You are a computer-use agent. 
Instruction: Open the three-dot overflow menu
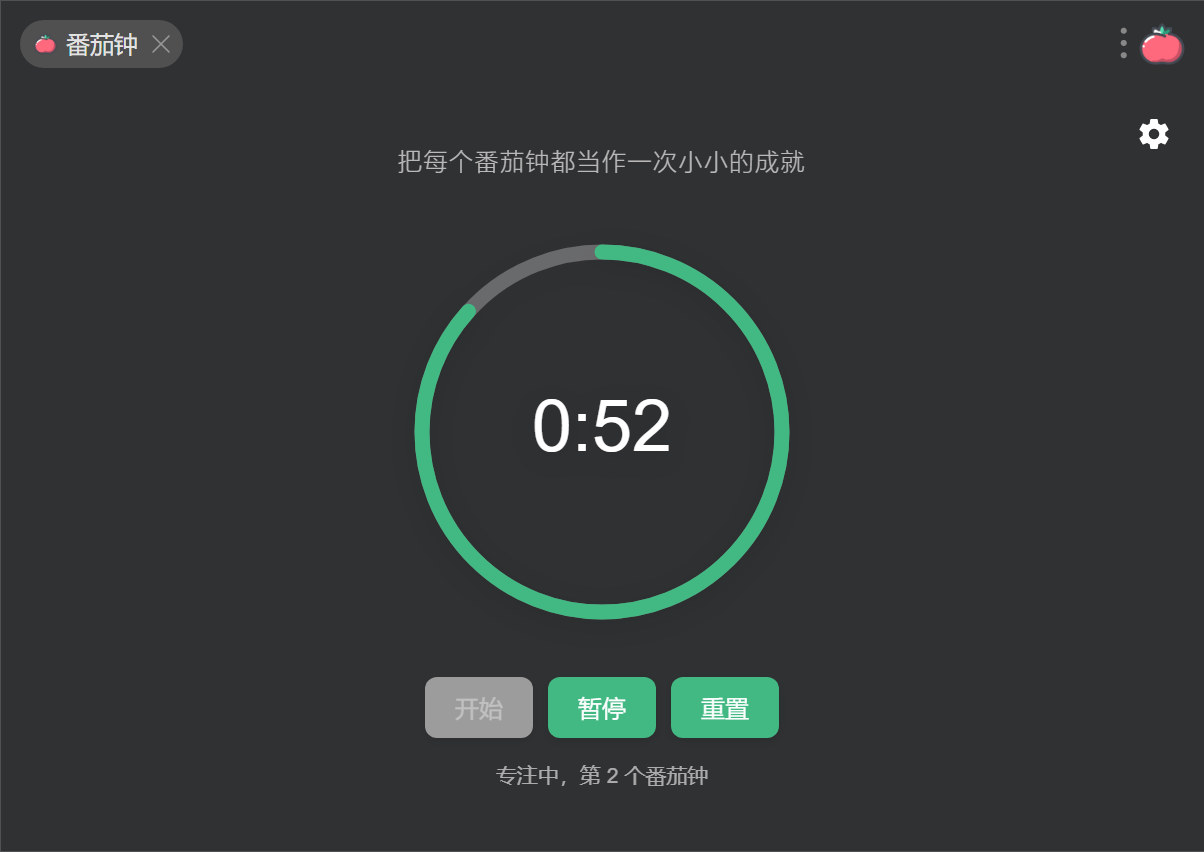(x=1124, y=43)
